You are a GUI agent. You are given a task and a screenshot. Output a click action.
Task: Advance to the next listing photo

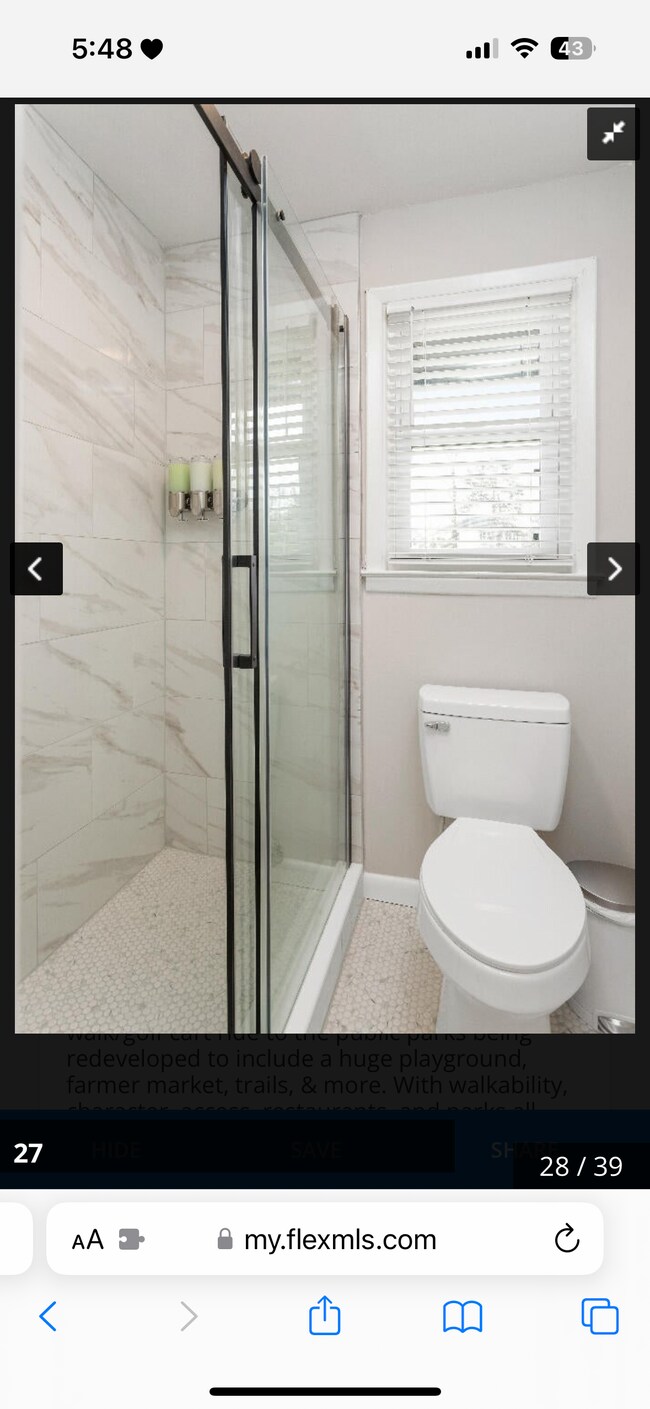(612, 569)
